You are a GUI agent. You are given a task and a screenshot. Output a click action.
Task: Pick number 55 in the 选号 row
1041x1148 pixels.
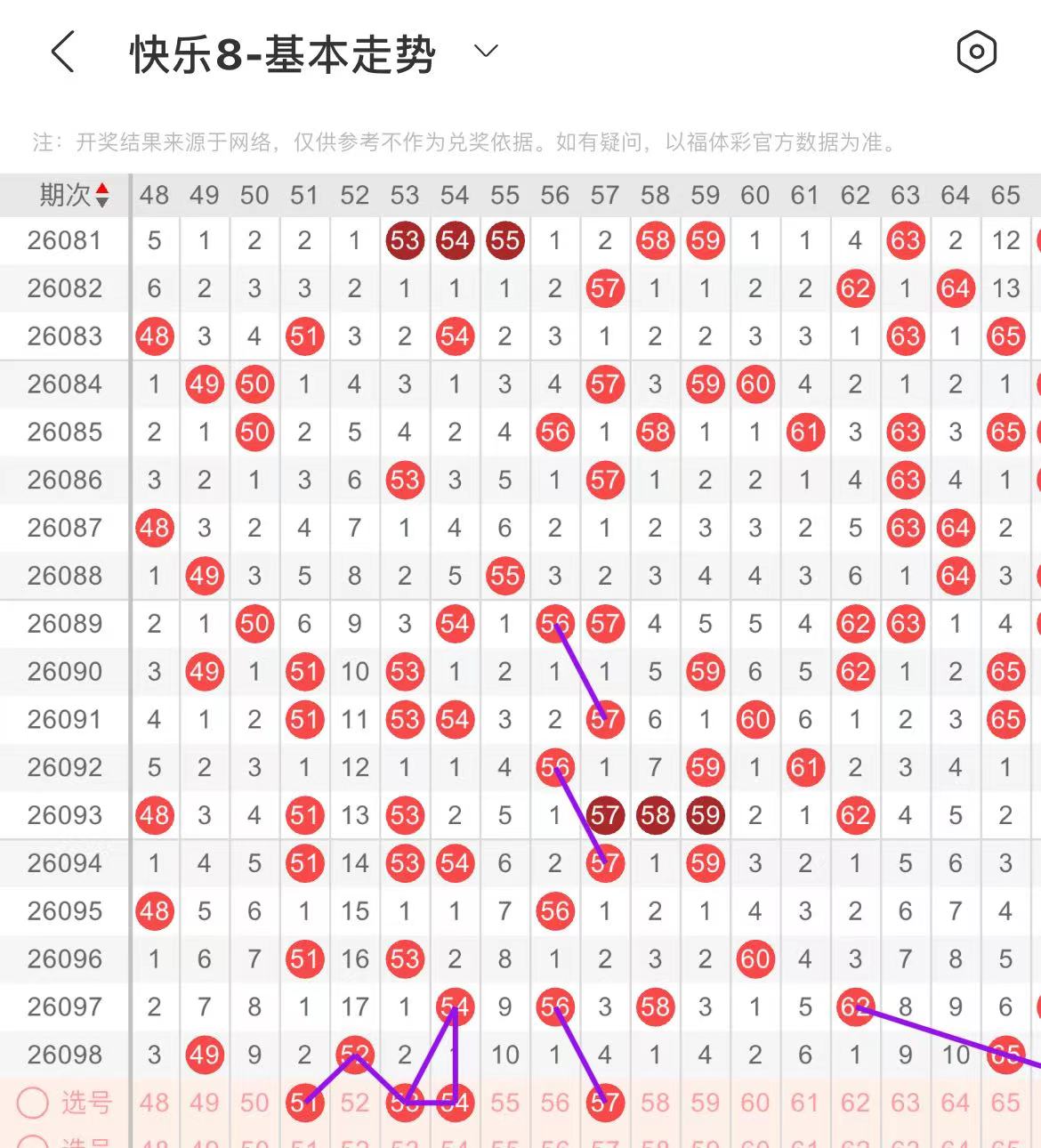click(x=504, y=1103)
